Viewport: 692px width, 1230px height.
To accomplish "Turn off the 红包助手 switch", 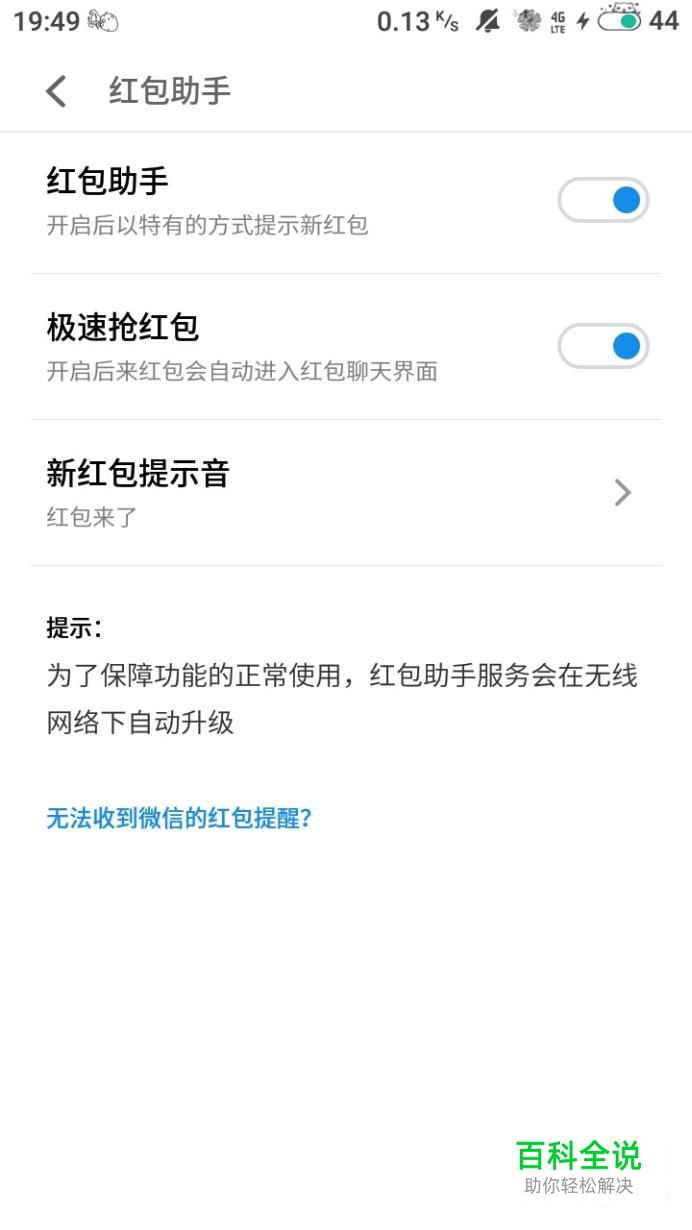I will [603, 200].
